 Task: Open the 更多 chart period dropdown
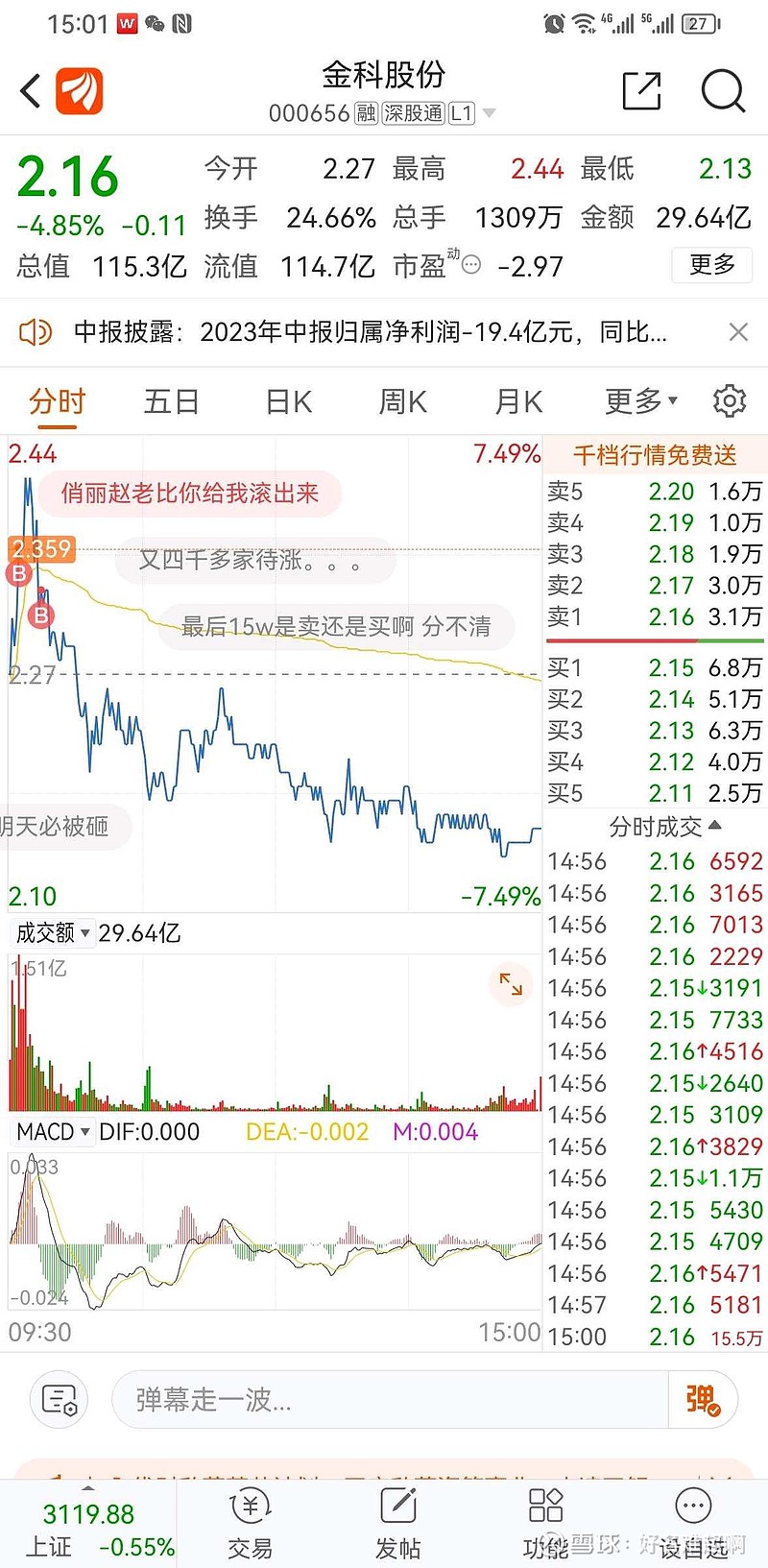point(641,401)
